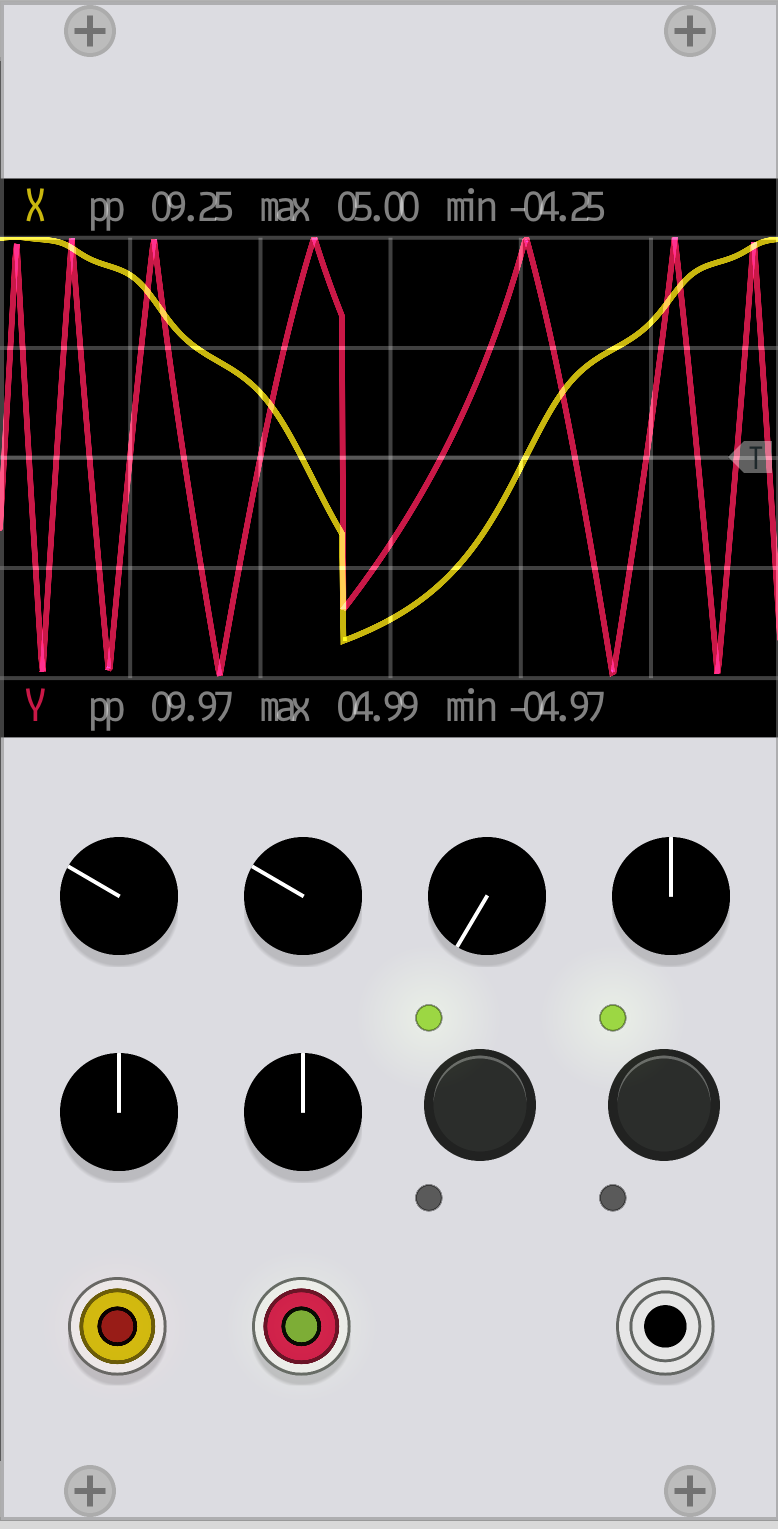Screen dimensions: 778x1529
Task: Select the white trigger input jack
Action: tap(665, 1326)
